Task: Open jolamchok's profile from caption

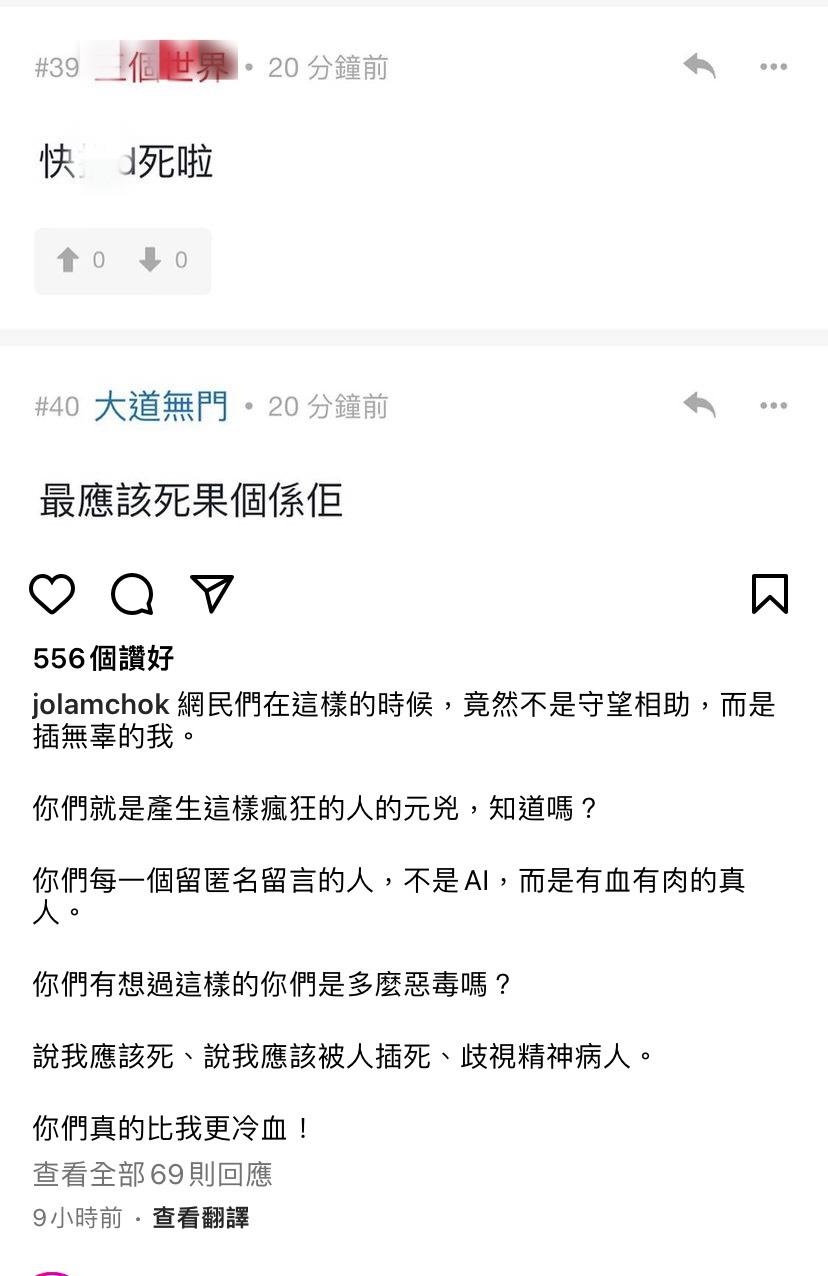Action: click(100, 705)
